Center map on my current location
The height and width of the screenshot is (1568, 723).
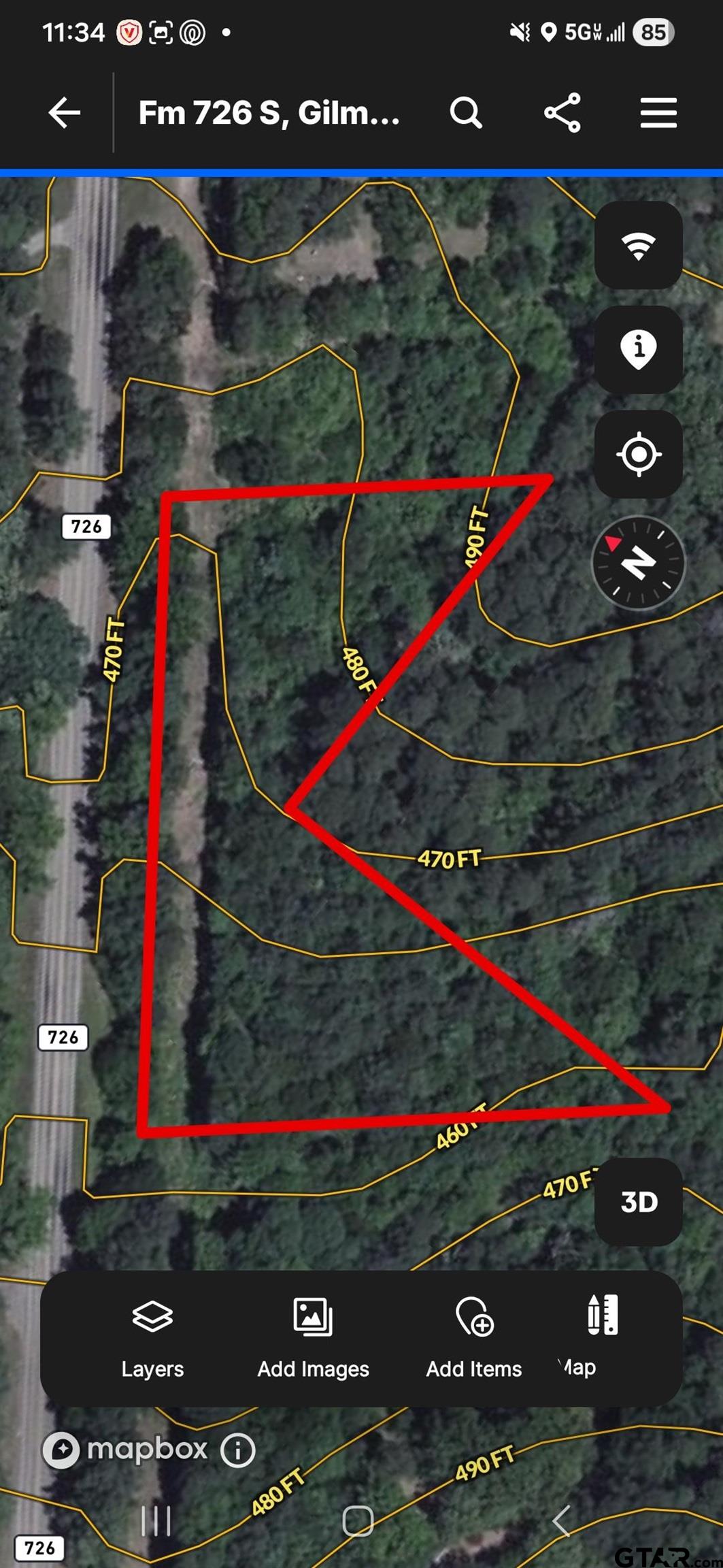click(x=638, y=454)
